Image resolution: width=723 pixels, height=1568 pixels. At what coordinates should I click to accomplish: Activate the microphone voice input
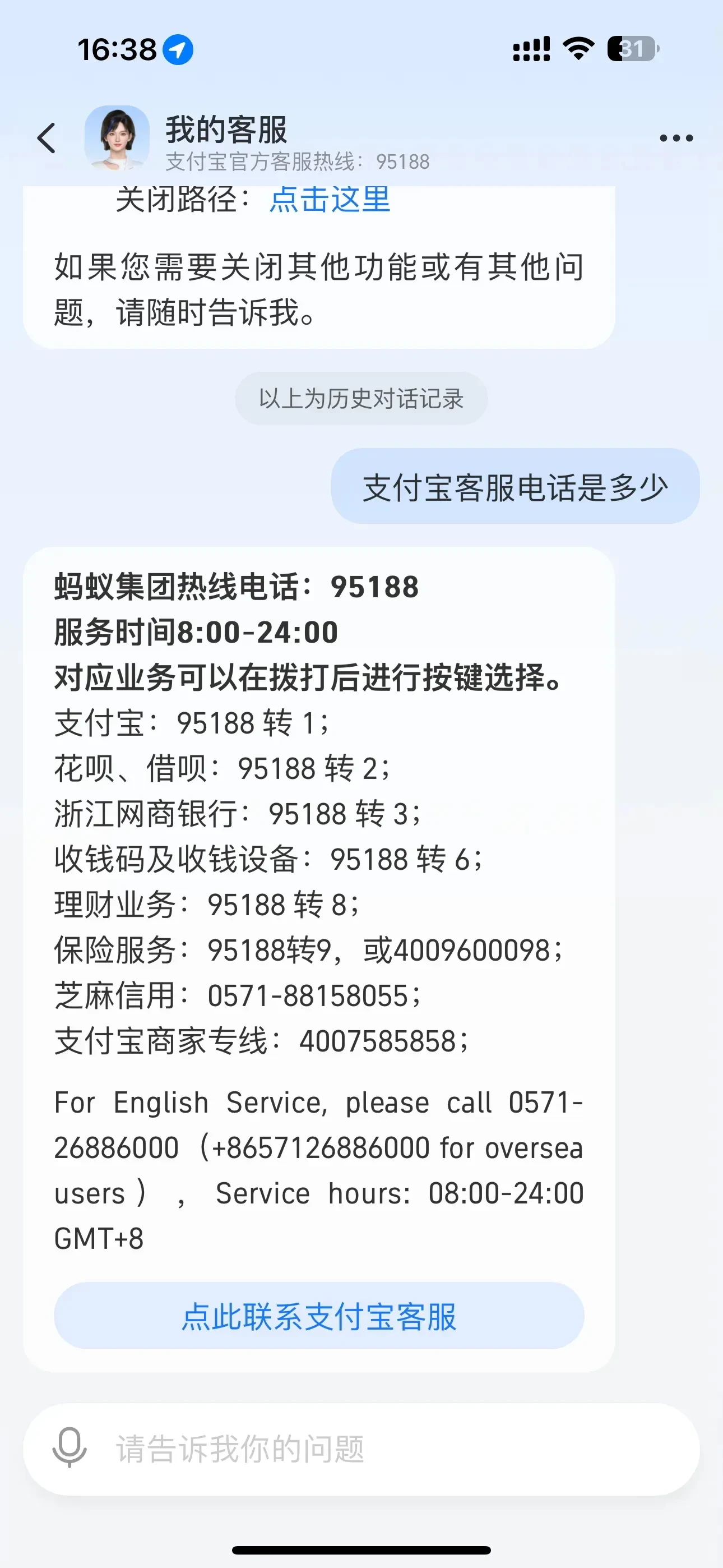tap(69, 1447)
